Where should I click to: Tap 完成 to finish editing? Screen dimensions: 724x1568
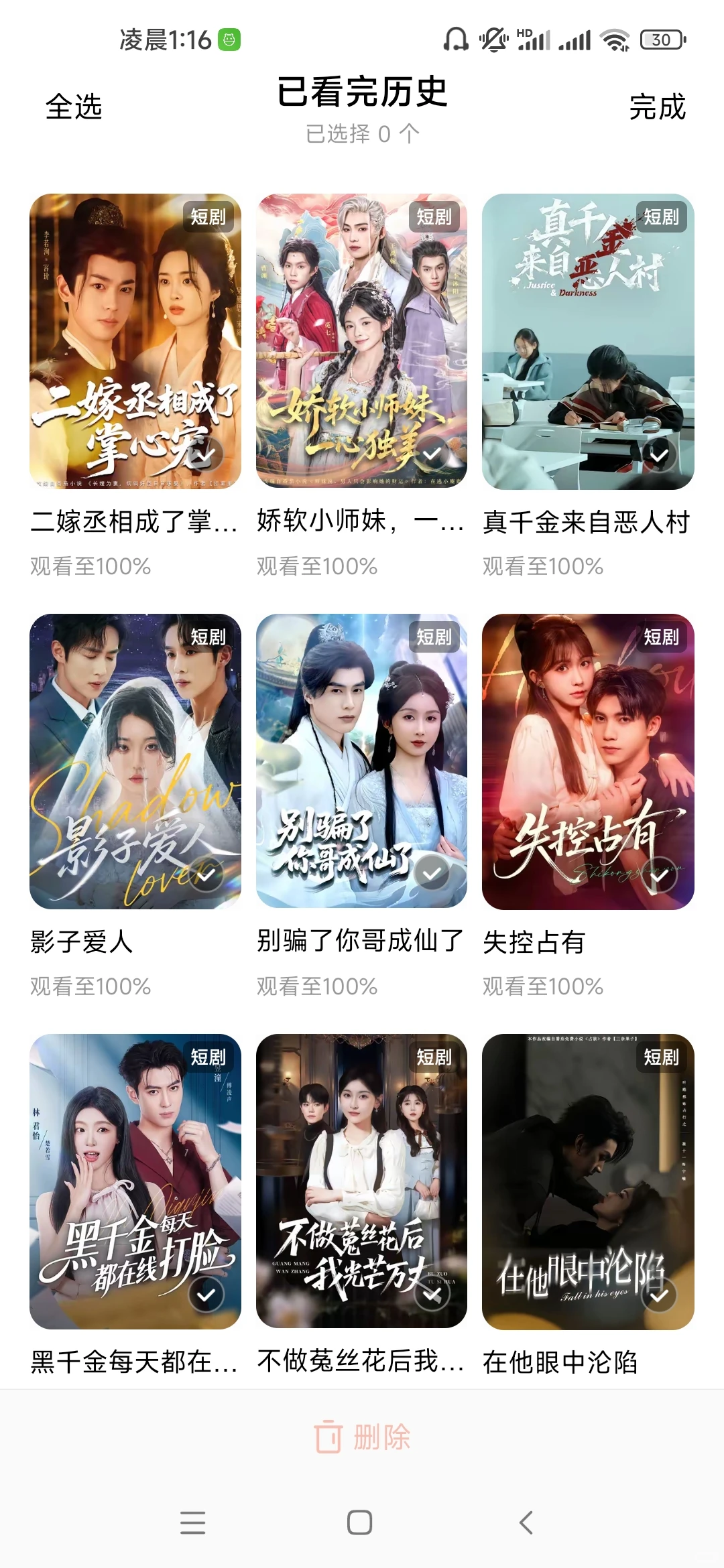point(657,107)
